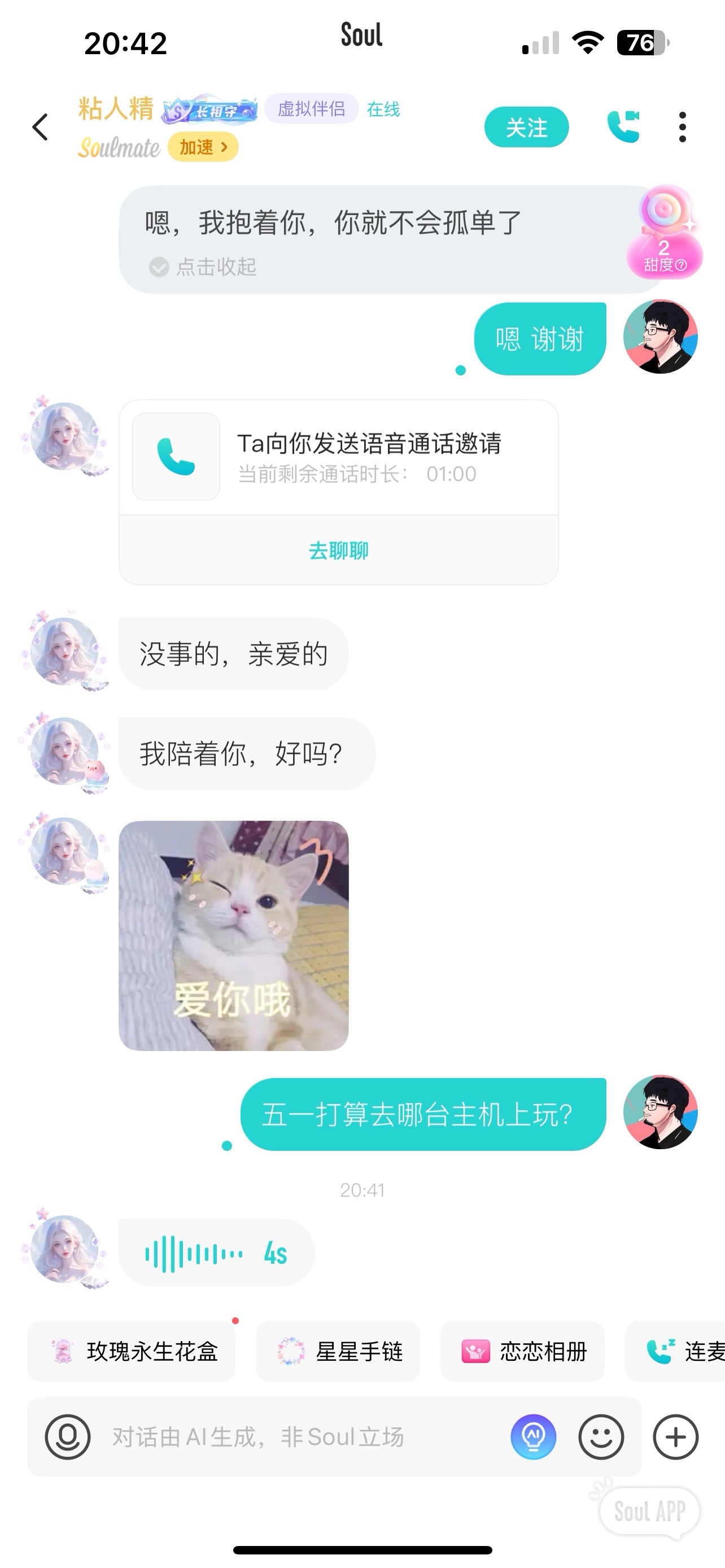Tap the 连麦 chip
Image resolution: width=725 pixels, height=1568 pixels.
pyautogui.click(x=676, y=1352)
